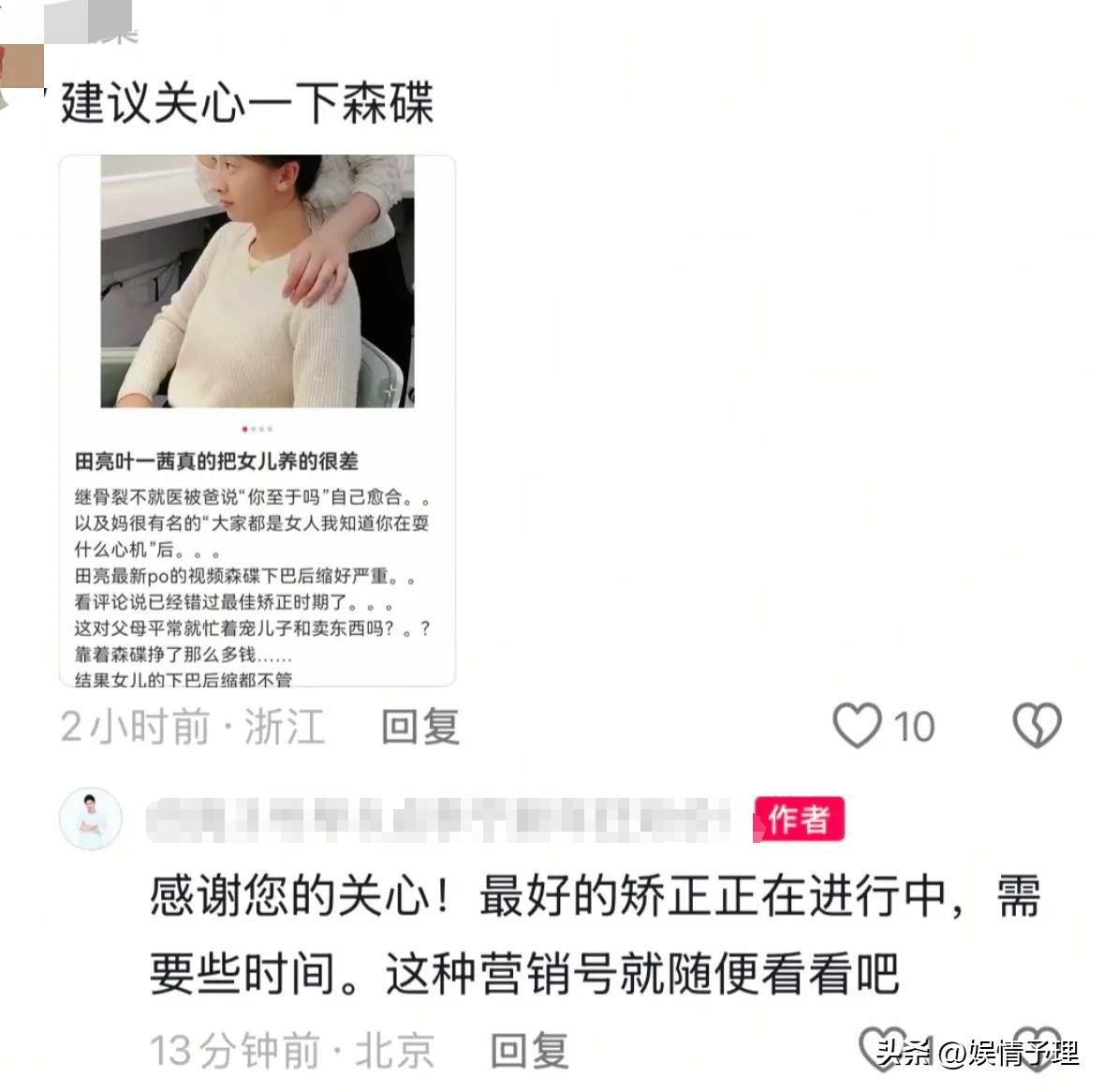Viewport: 1104px width, 1092px height.
Task: Dislike the comment posted 2小时前 from 浙江
Action: tap(1037, 726)
